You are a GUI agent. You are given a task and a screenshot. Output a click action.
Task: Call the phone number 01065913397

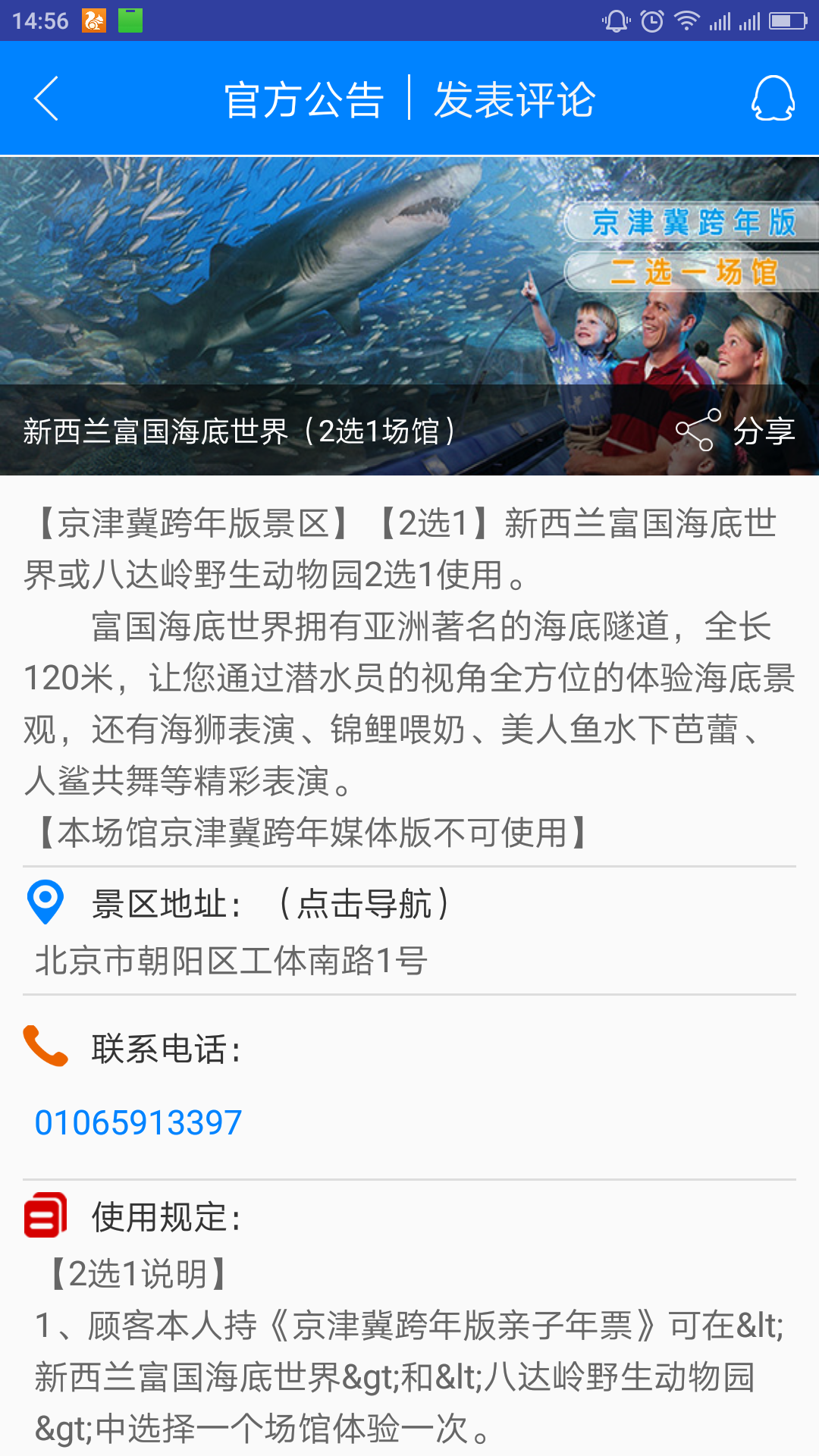tap(138, 1123)
